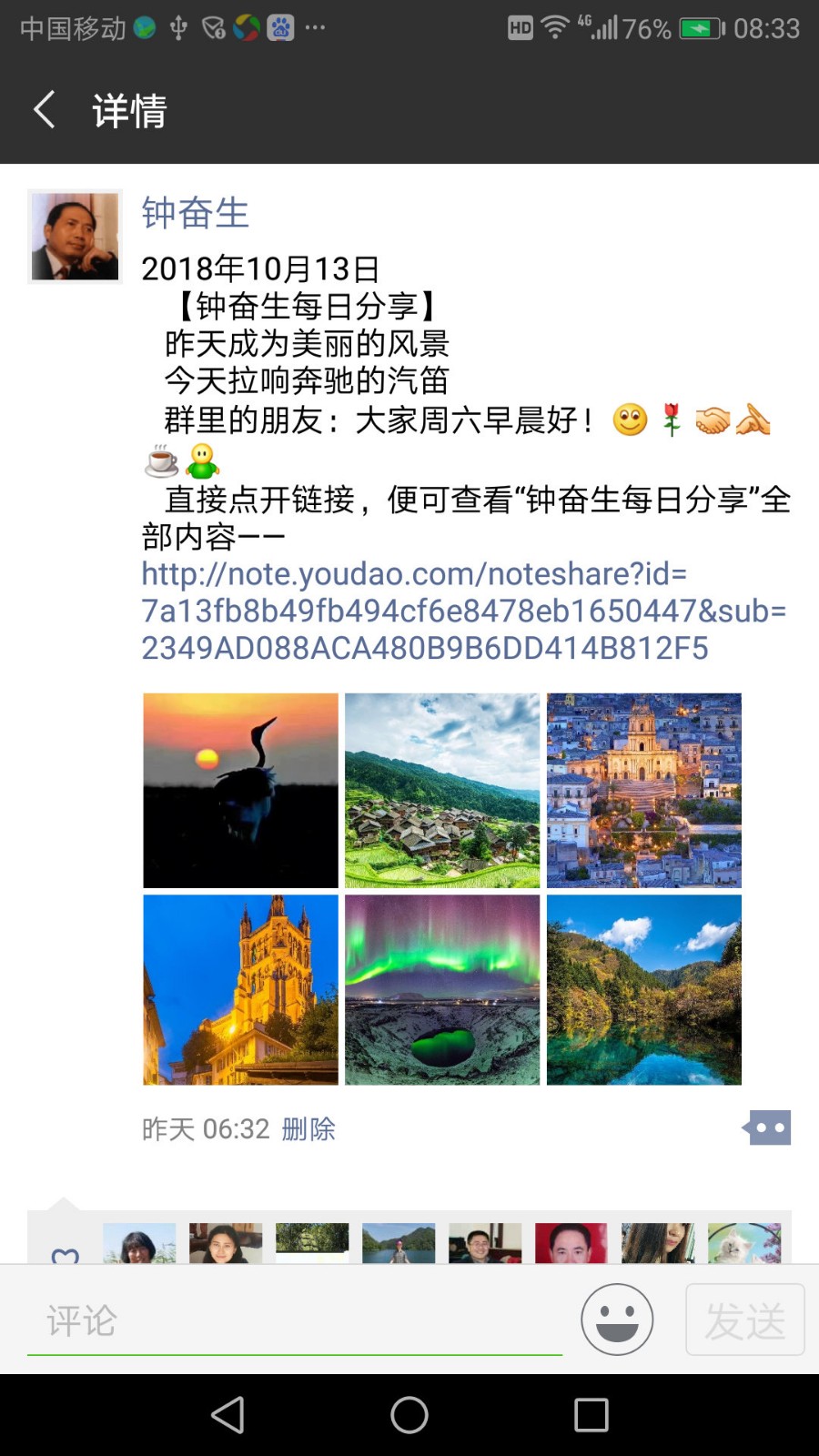Tap the system home button

point(409,1415)
